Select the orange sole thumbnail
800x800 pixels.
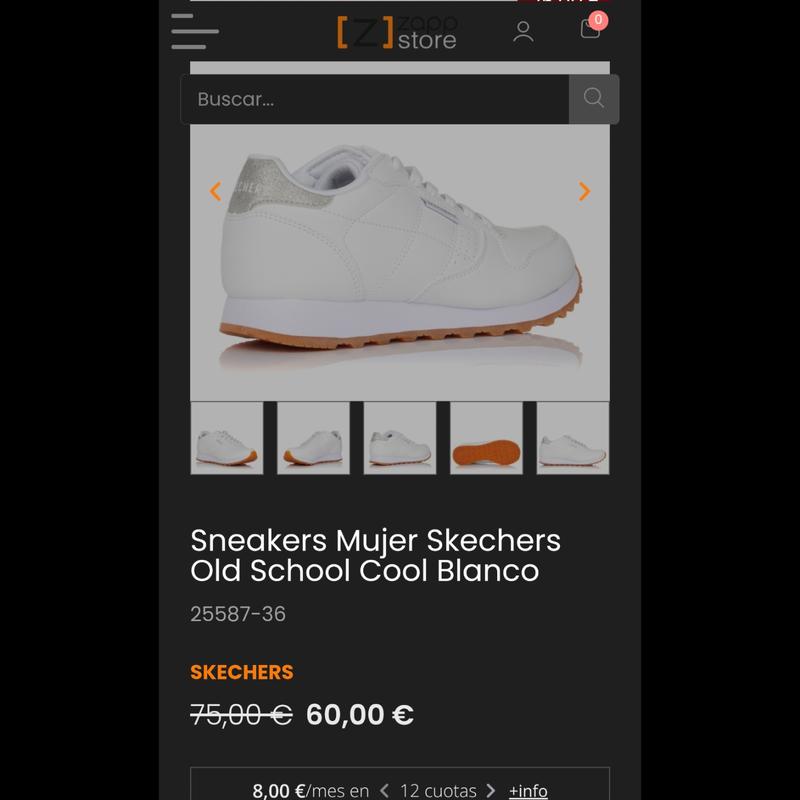click(x=486, y=438)
